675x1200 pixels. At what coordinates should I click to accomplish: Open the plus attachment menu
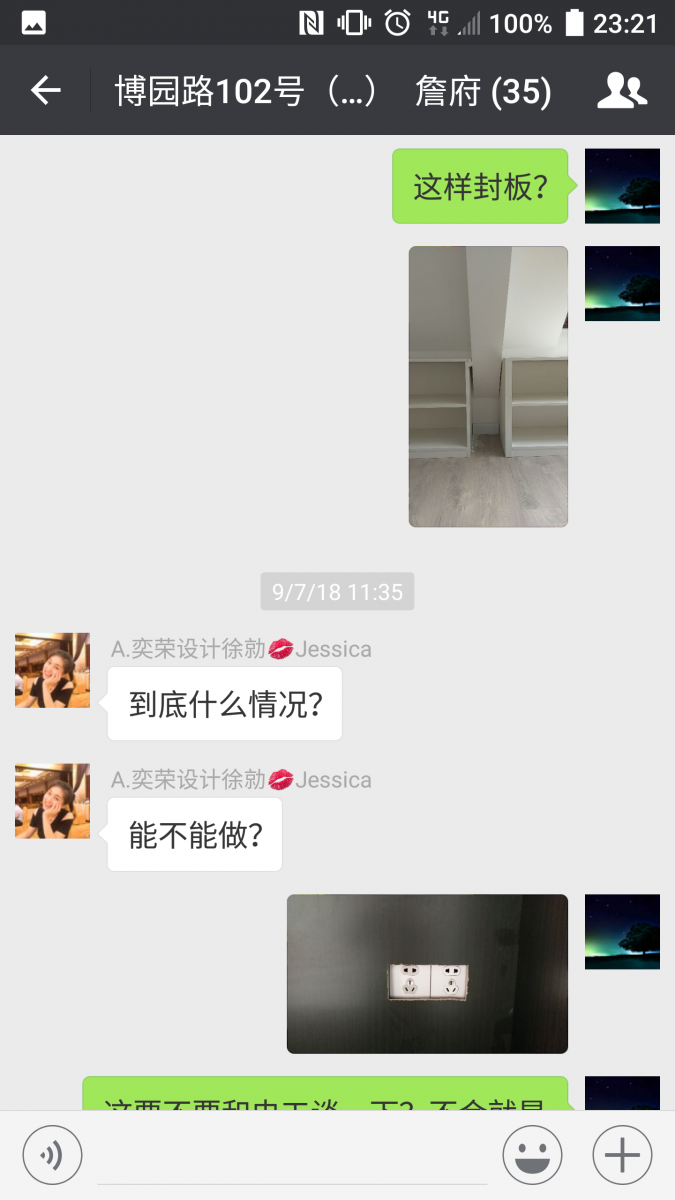click(622, 1156)
